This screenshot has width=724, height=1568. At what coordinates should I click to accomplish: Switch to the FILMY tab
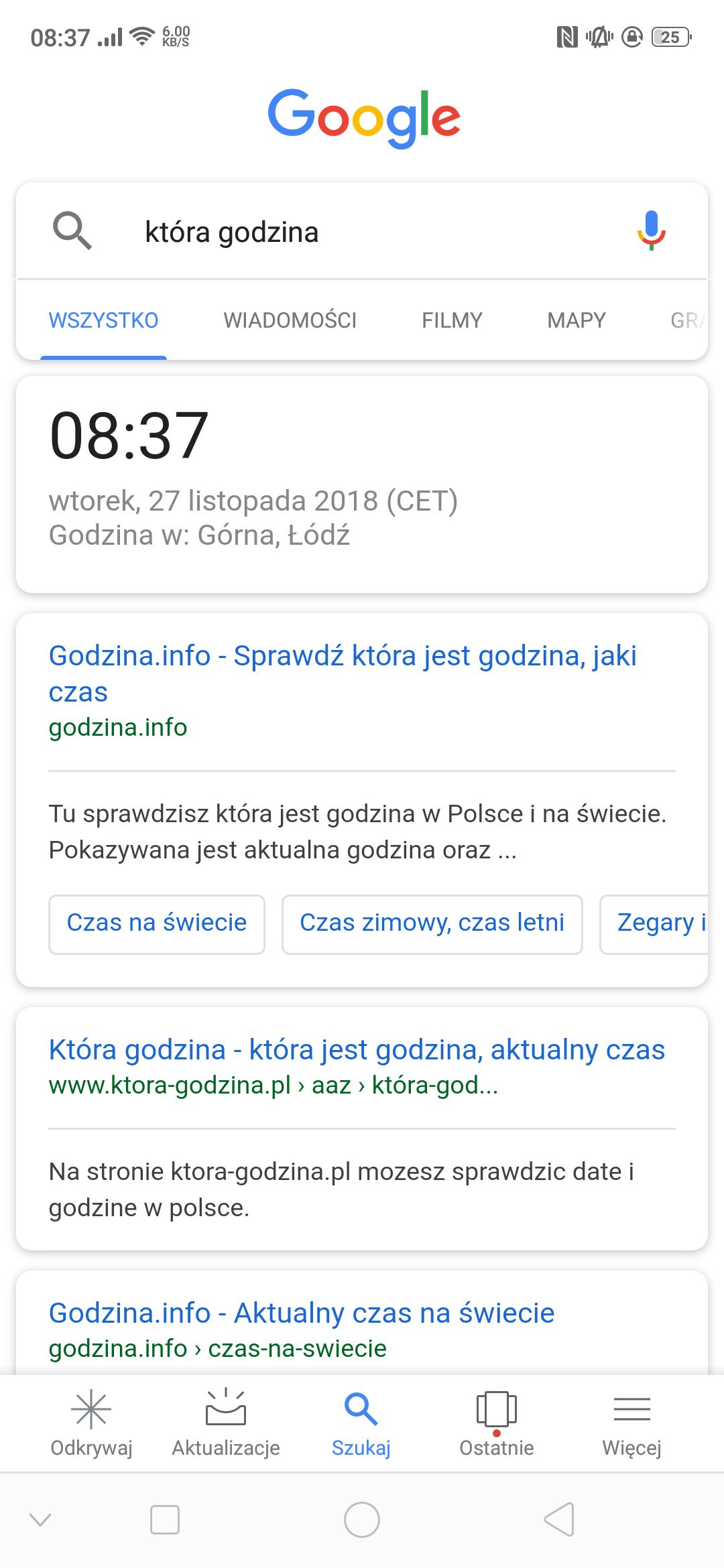(x=452, y=320)
